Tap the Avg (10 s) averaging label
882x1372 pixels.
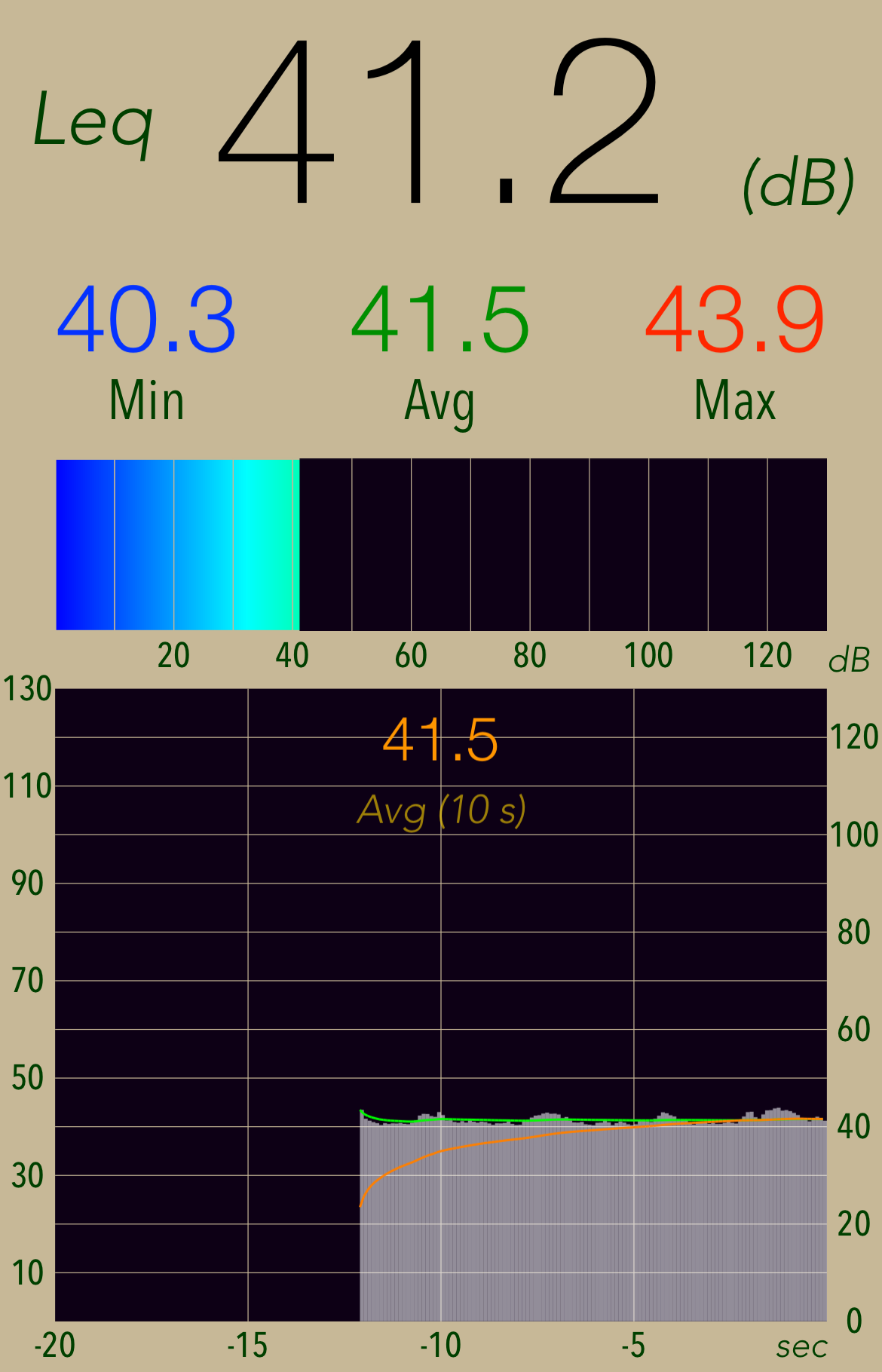pyautogui.click(x=441, y=811)
